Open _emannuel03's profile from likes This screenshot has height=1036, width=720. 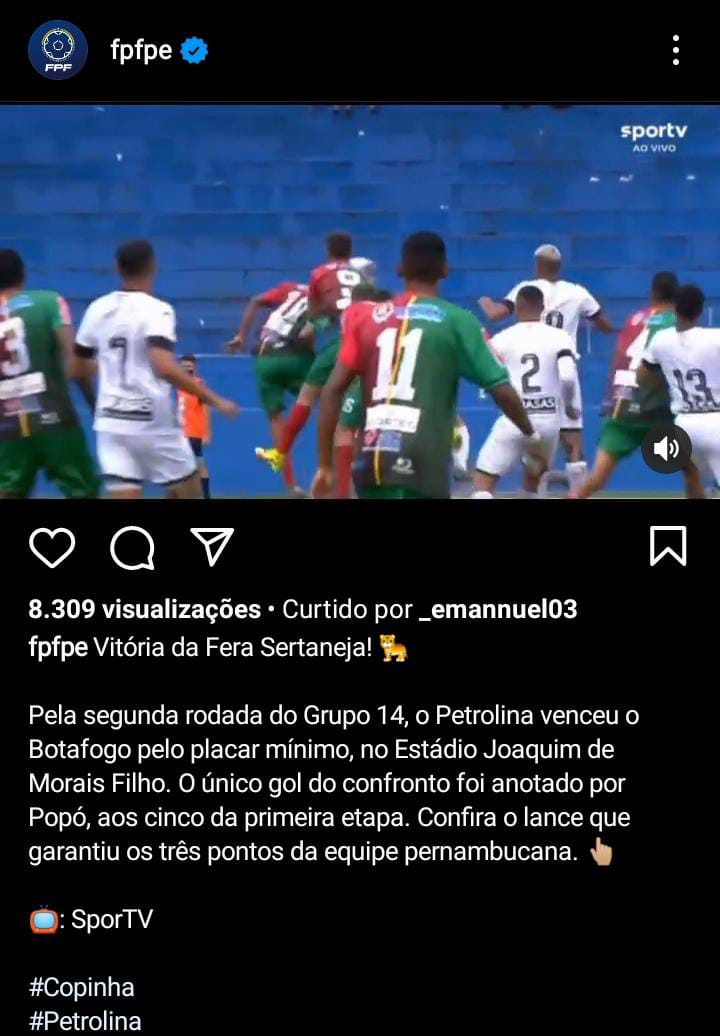pos(497,609)
